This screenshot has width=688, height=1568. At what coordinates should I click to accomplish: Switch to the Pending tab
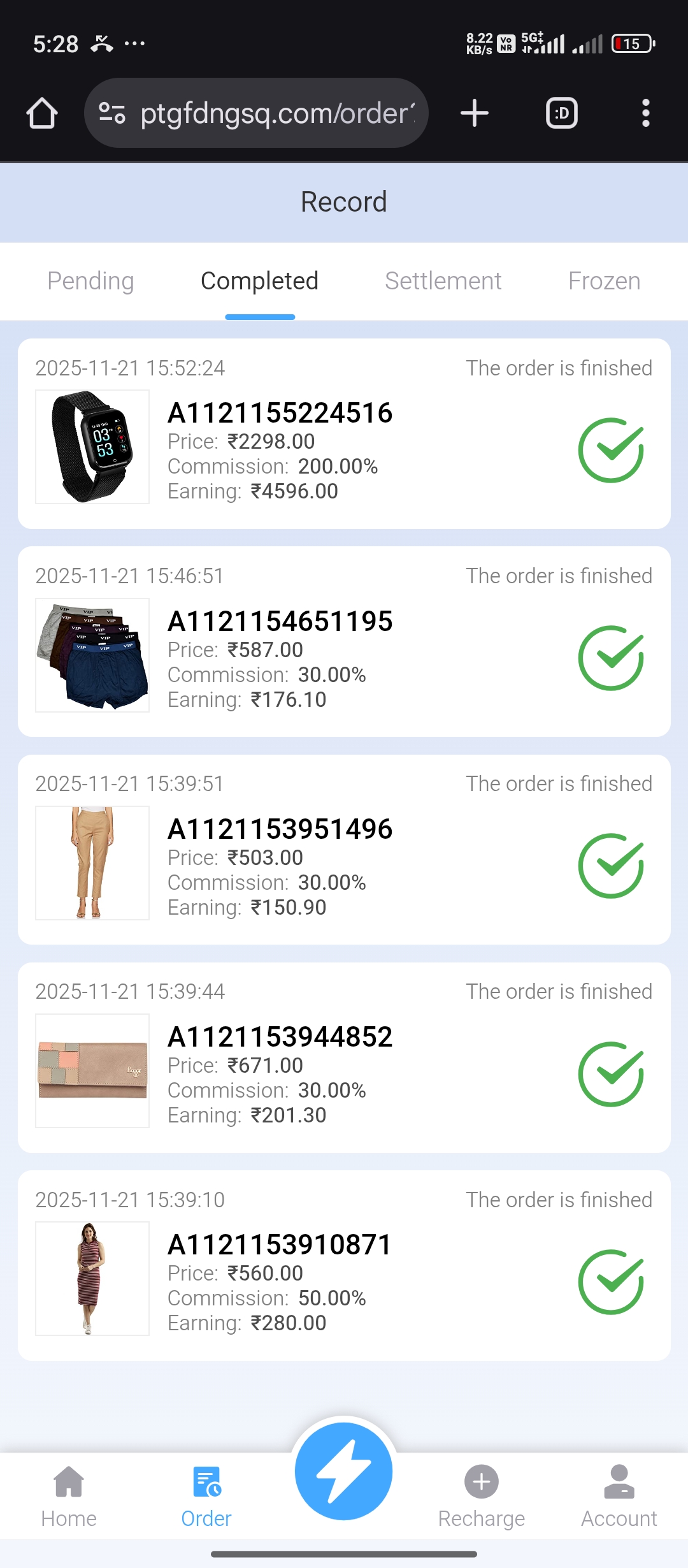click(x=90, y=281)
